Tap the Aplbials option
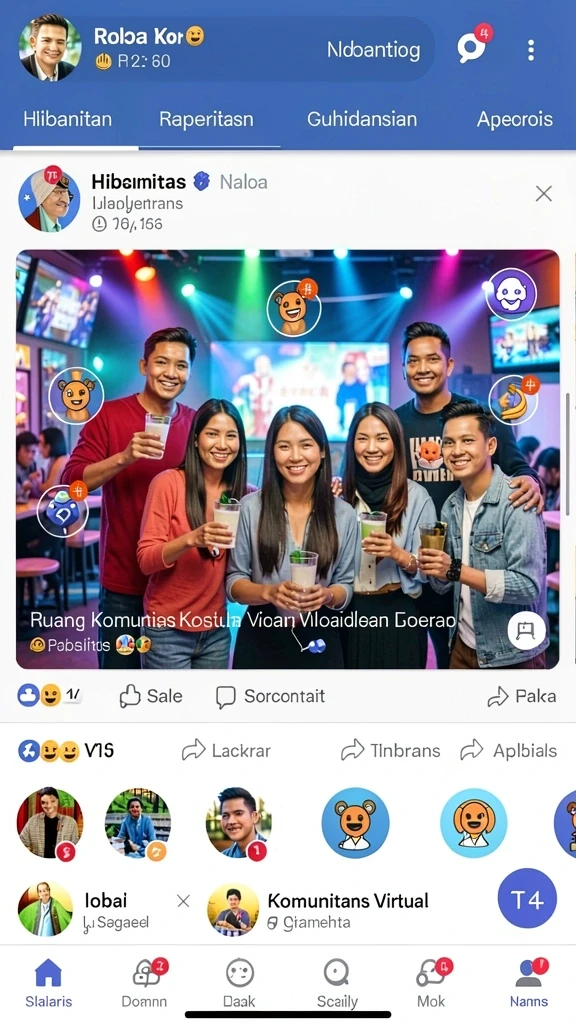Image resolution: width=576 pixels, height=1024 pixels. click(509, 750)
